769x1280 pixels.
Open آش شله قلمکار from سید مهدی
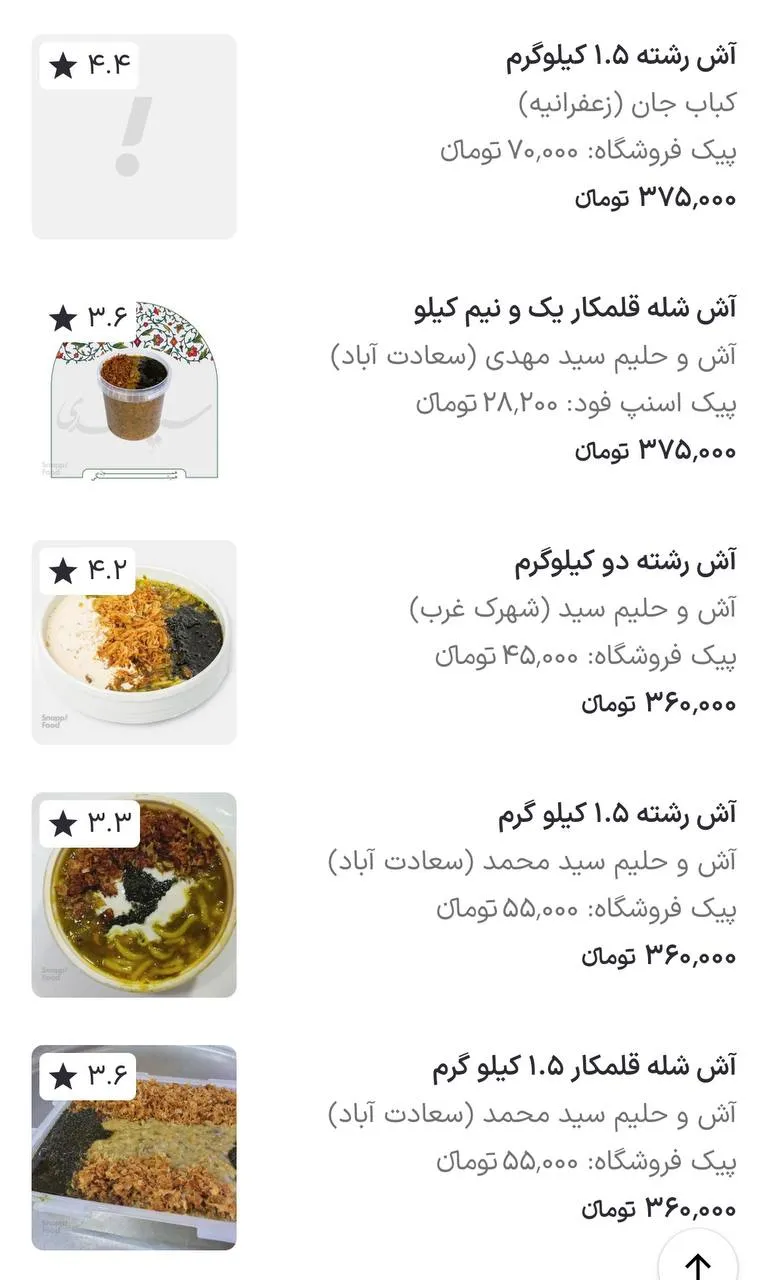574,309
